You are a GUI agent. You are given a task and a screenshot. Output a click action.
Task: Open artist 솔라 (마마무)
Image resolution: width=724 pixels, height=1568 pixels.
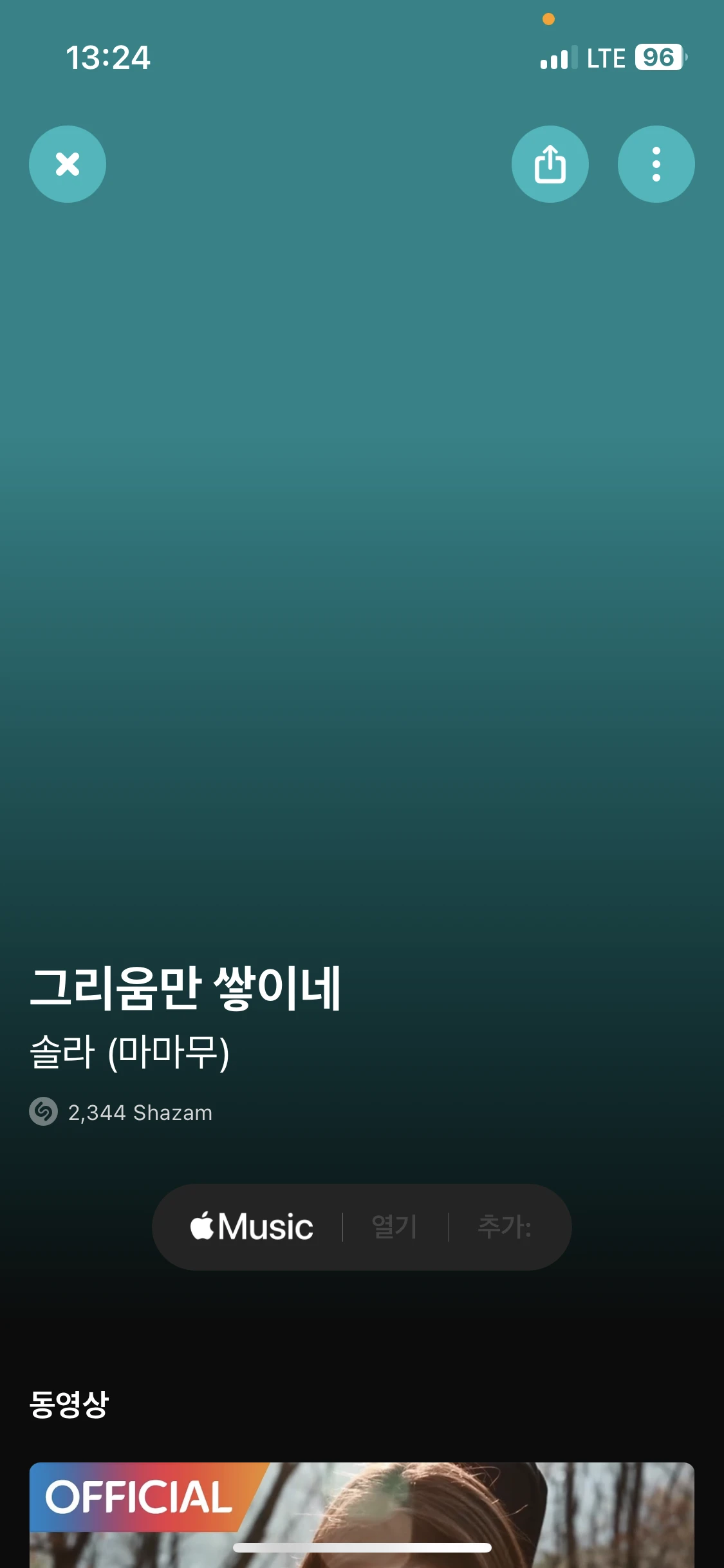pos(129,1052)
